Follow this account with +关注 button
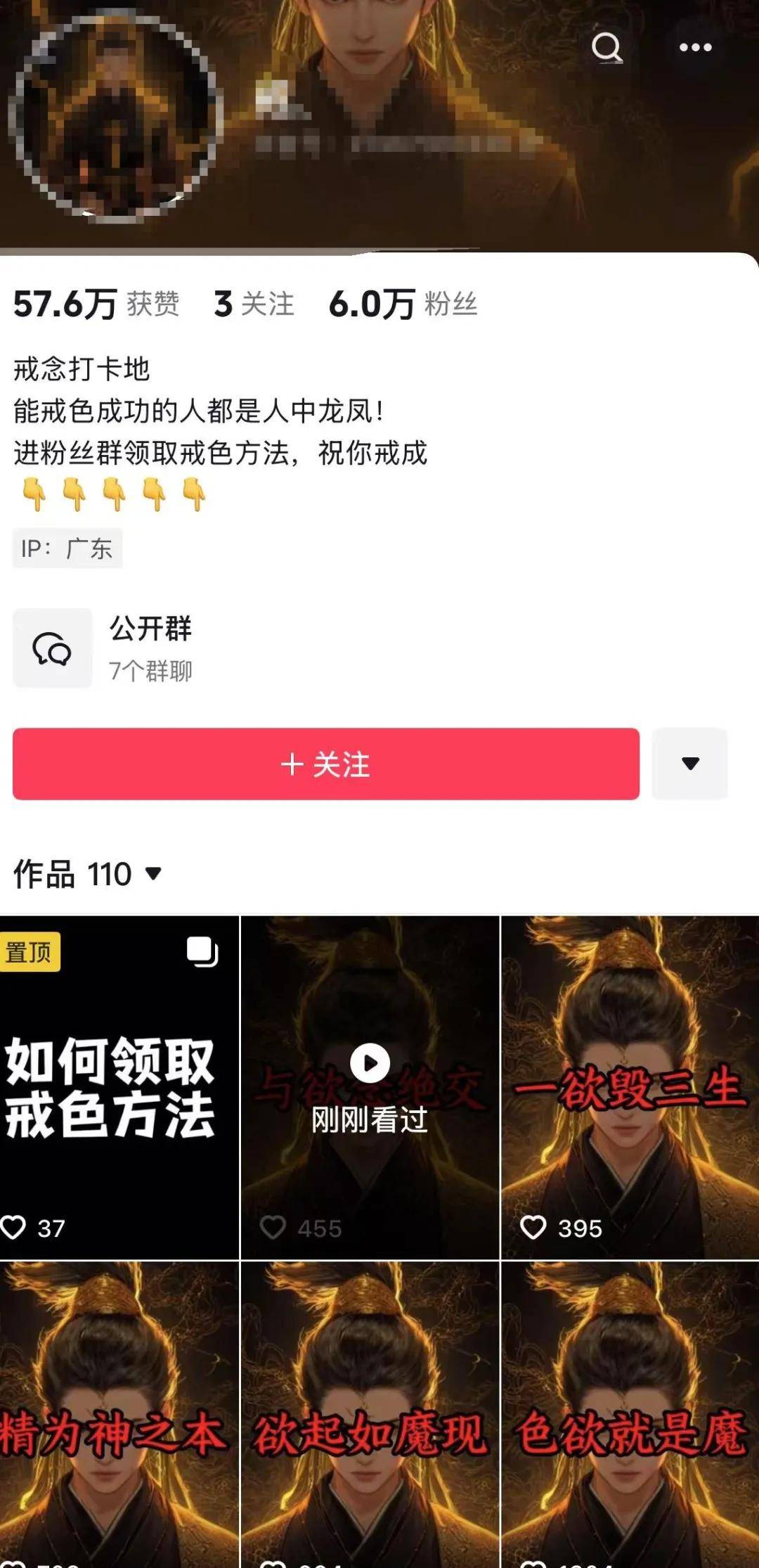The width and height of the screenshot is (759, 1568). (x=326, y=764)
